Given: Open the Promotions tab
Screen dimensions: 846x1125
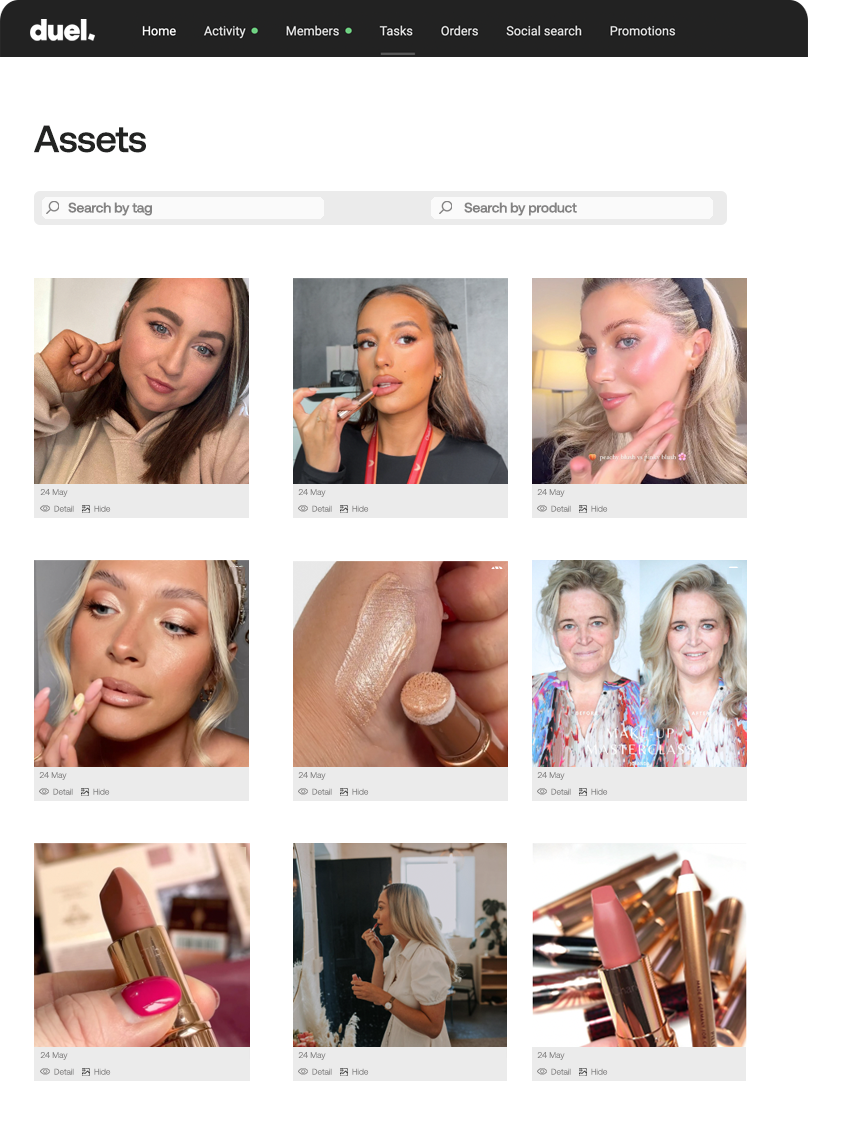Looking at the screenshot, I should [642, 31].
